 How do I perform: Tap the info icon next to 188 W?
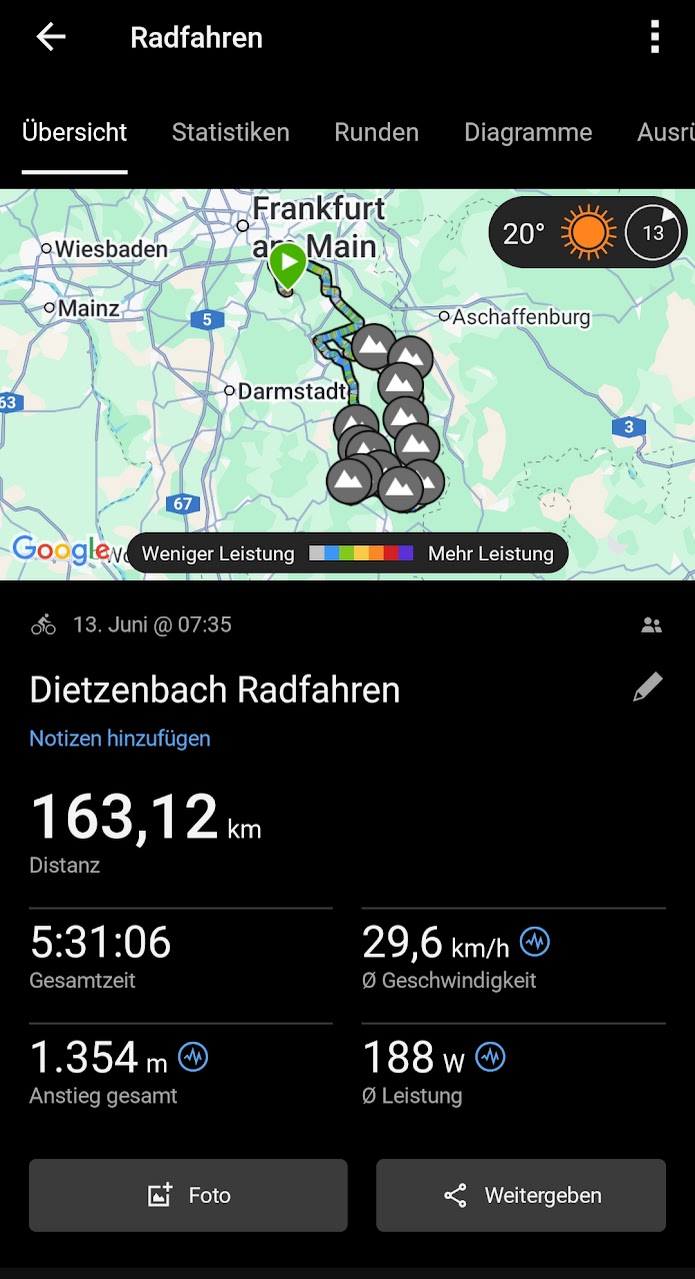(490, 1056)
